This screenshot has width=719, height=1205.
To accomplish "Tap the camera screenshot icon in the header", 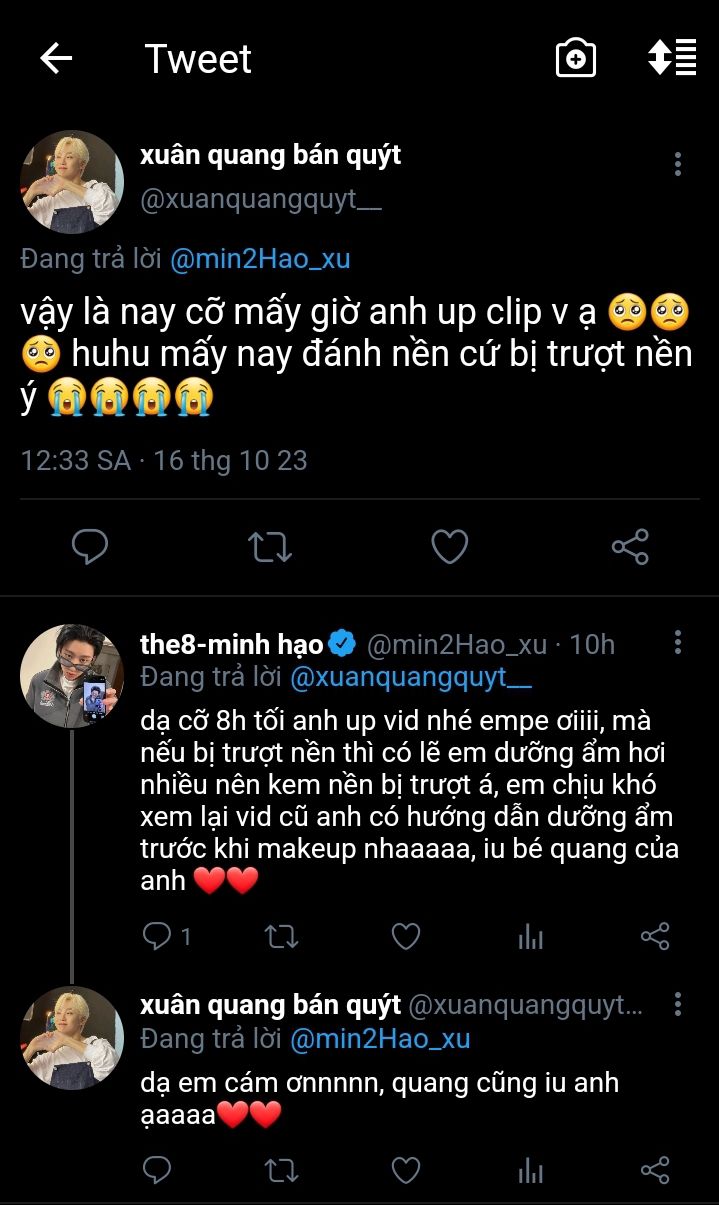I will point(576,59).
